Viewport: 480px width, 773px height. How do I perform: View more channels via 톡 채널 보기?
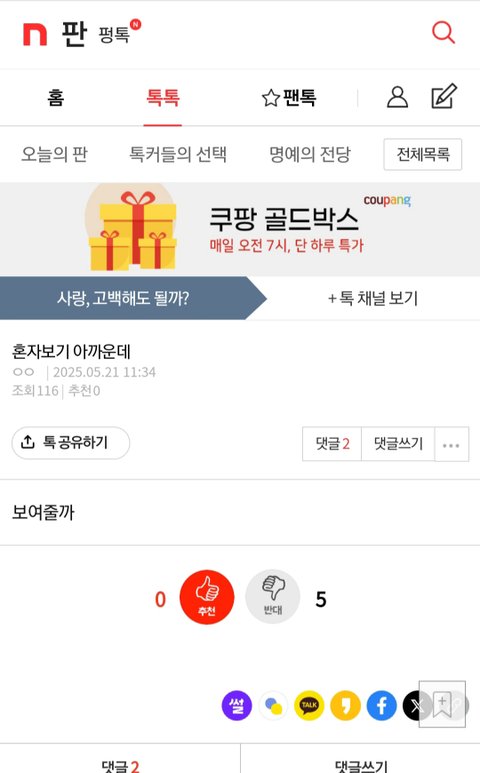coord(373,298)
